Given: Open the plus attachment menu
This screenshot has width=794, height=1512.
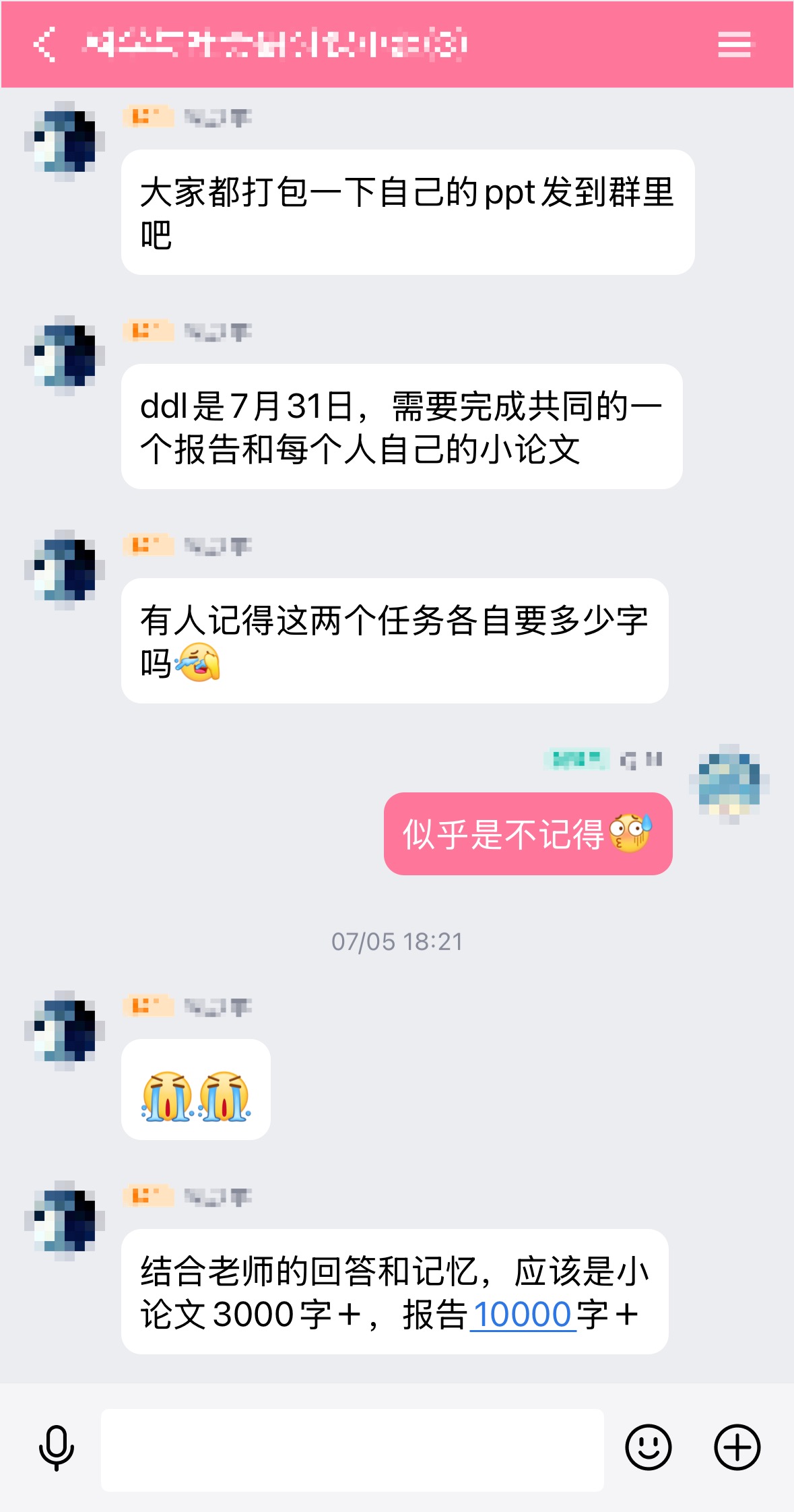Looking at the screenshot, I should 737,1447.
